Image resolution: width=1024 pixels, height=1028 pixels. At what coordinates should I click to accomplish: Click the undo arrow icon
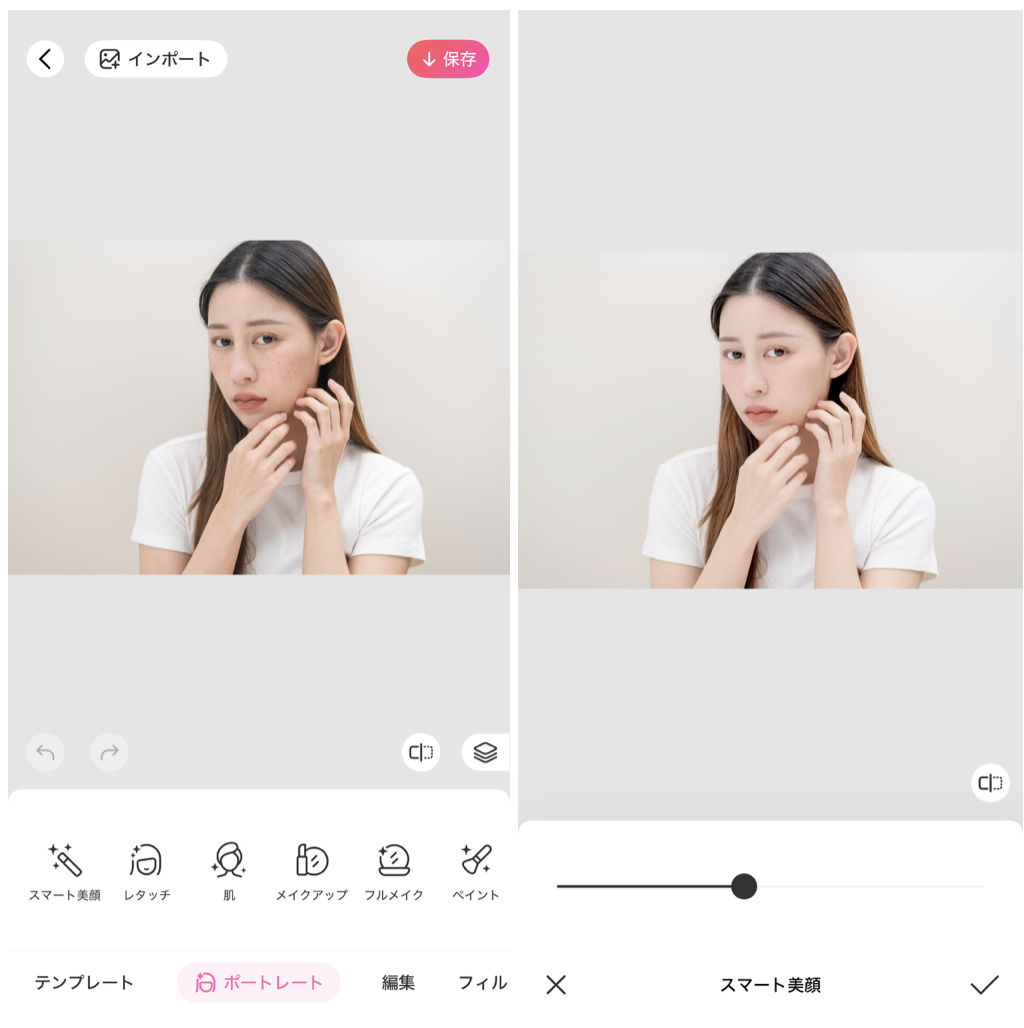(x=45, y=753)
